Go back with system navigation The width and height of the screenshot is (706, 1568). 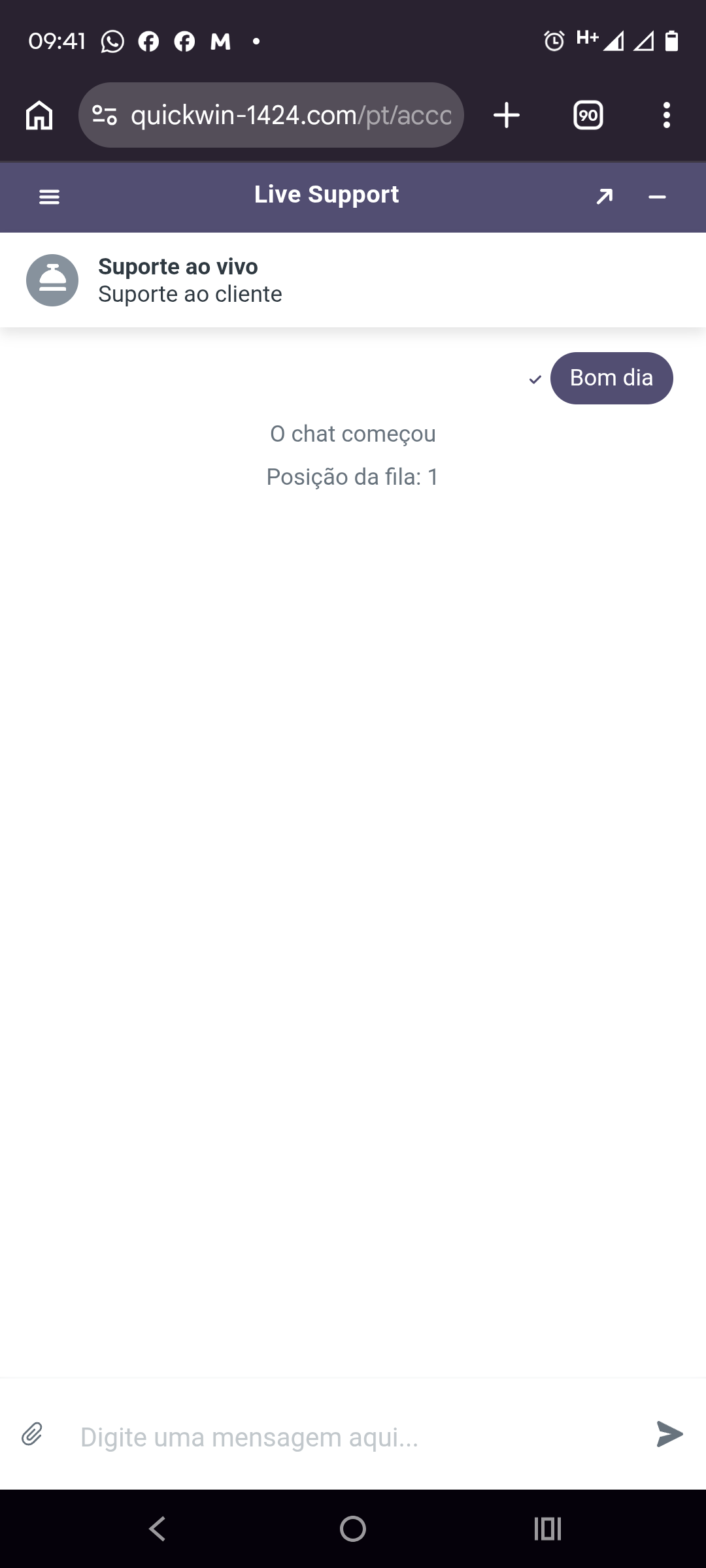(x=157, y=1528)
